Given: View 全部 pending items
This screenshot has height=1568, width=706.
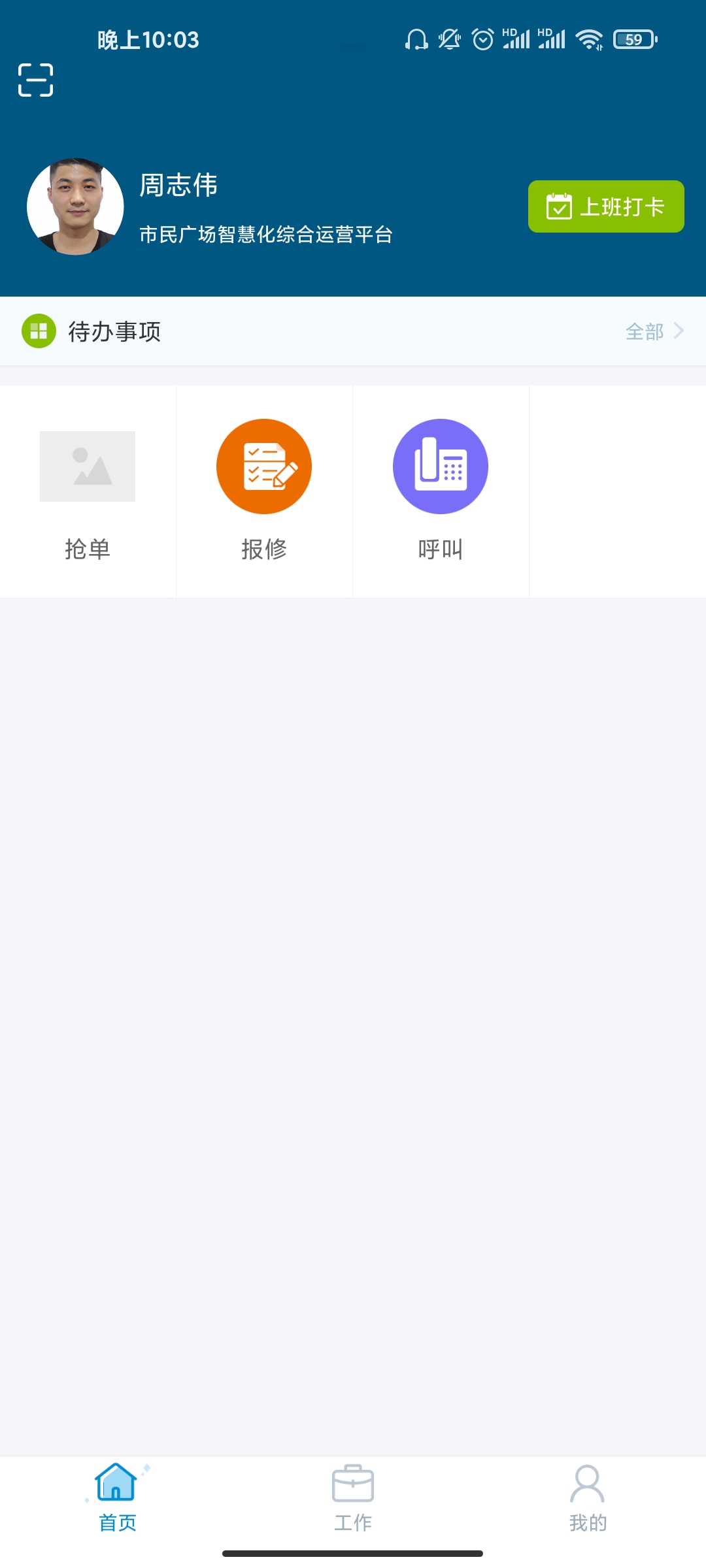Looking at the screenshot, I should point(654,331).
